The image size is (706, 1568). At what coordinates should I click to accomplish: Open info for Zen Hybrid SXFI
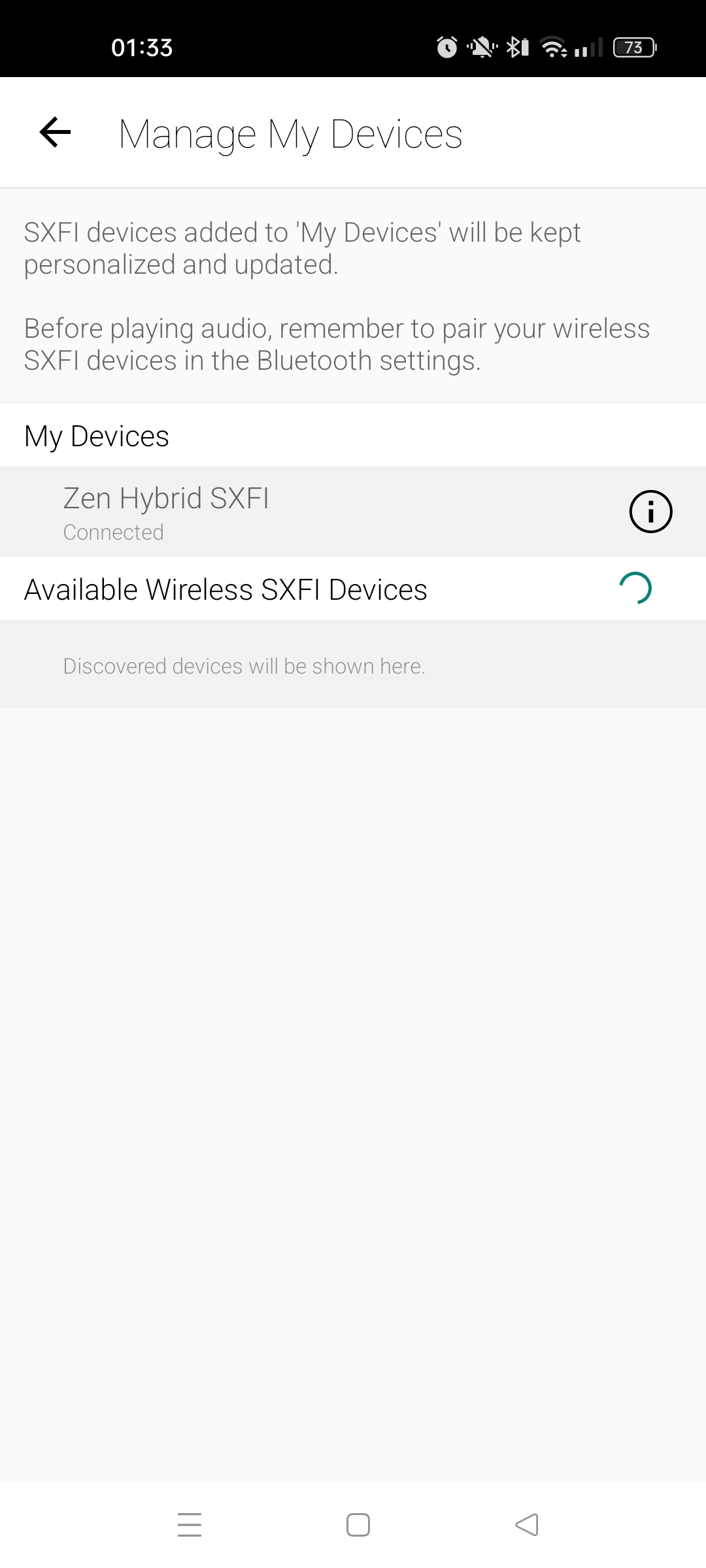650,512
